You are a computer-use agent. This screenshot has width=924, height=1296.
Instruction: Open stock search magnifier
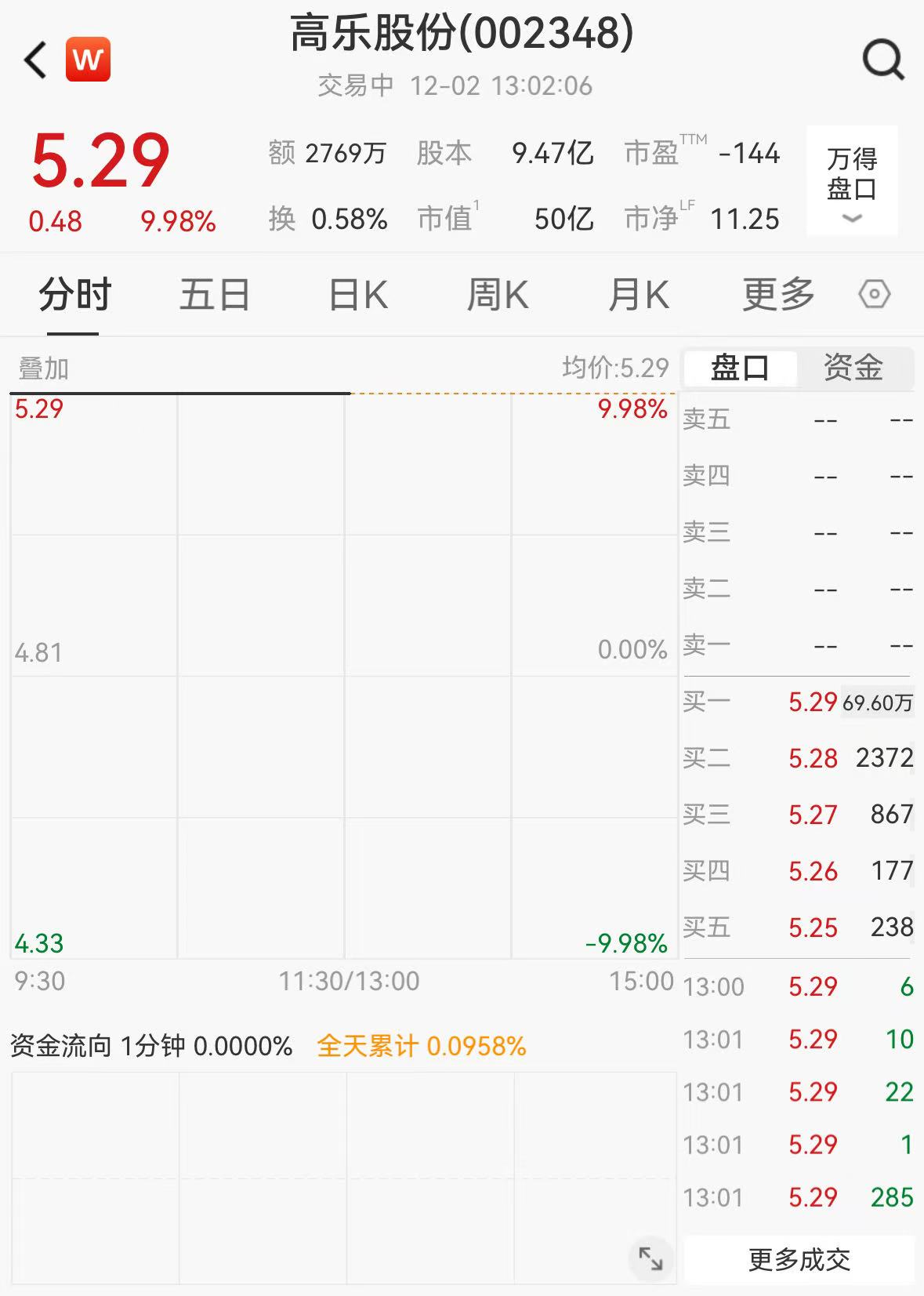pos(883,60)
